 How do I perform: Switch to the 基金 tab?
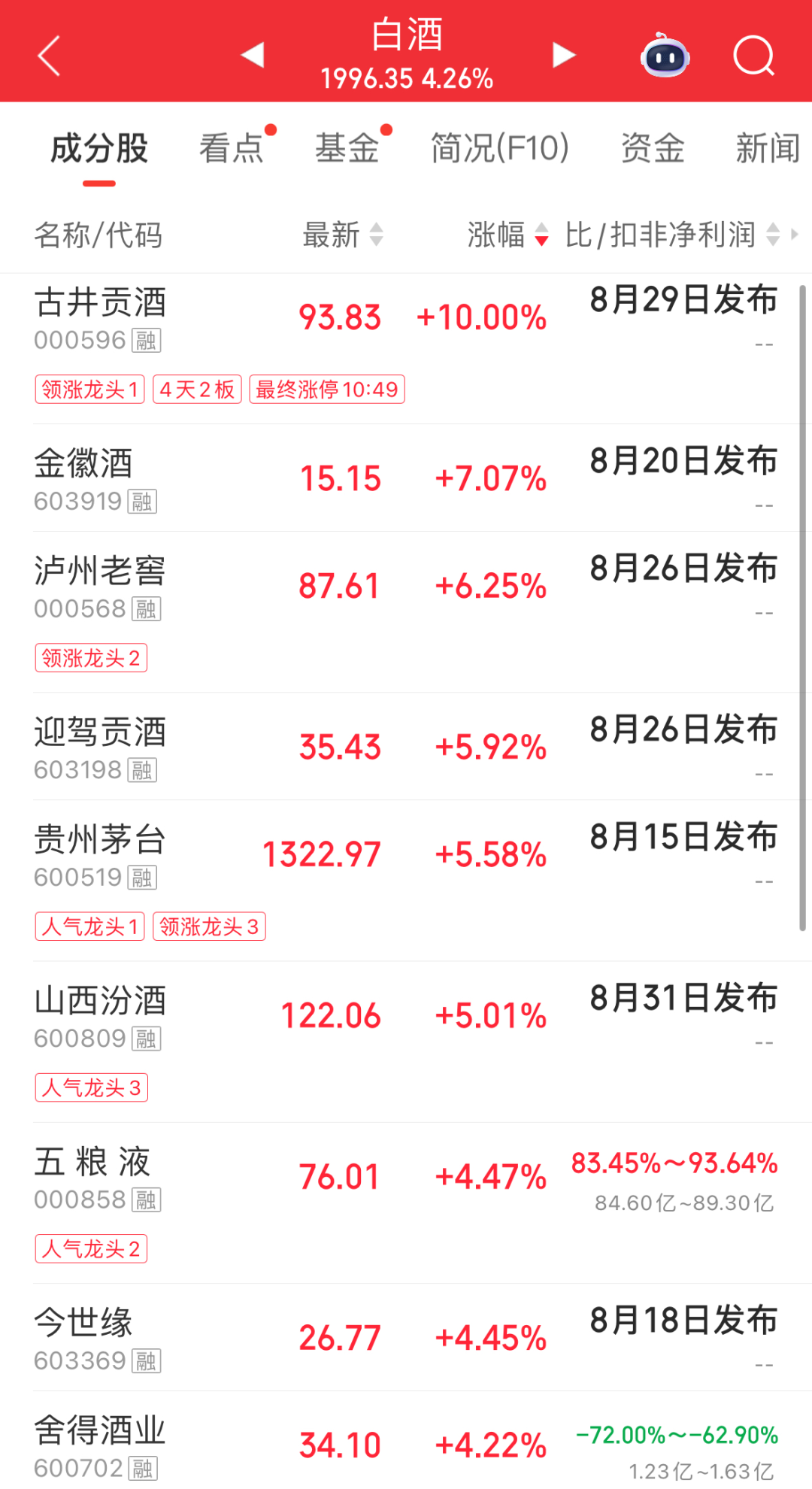(347, 148)
